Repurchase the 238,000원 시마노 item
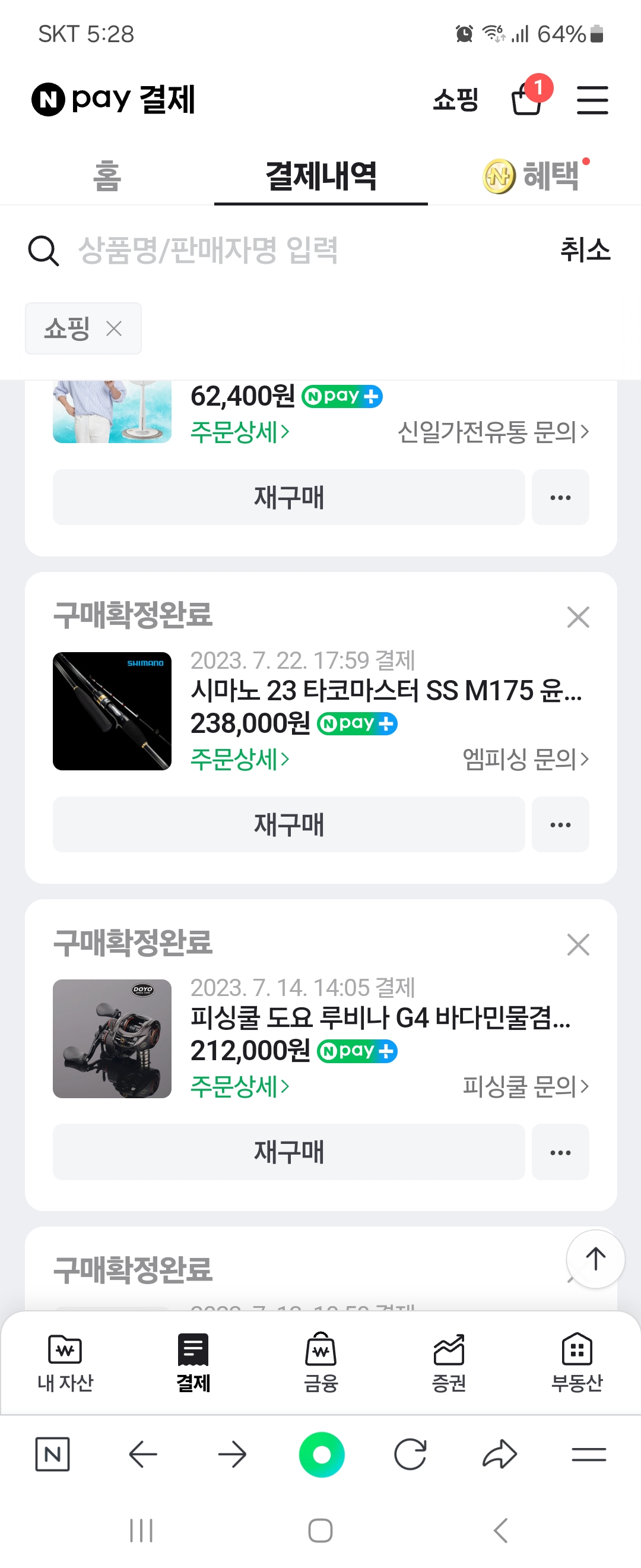The height and width of the screenshot is (1568, 641). tap(288, 824)
